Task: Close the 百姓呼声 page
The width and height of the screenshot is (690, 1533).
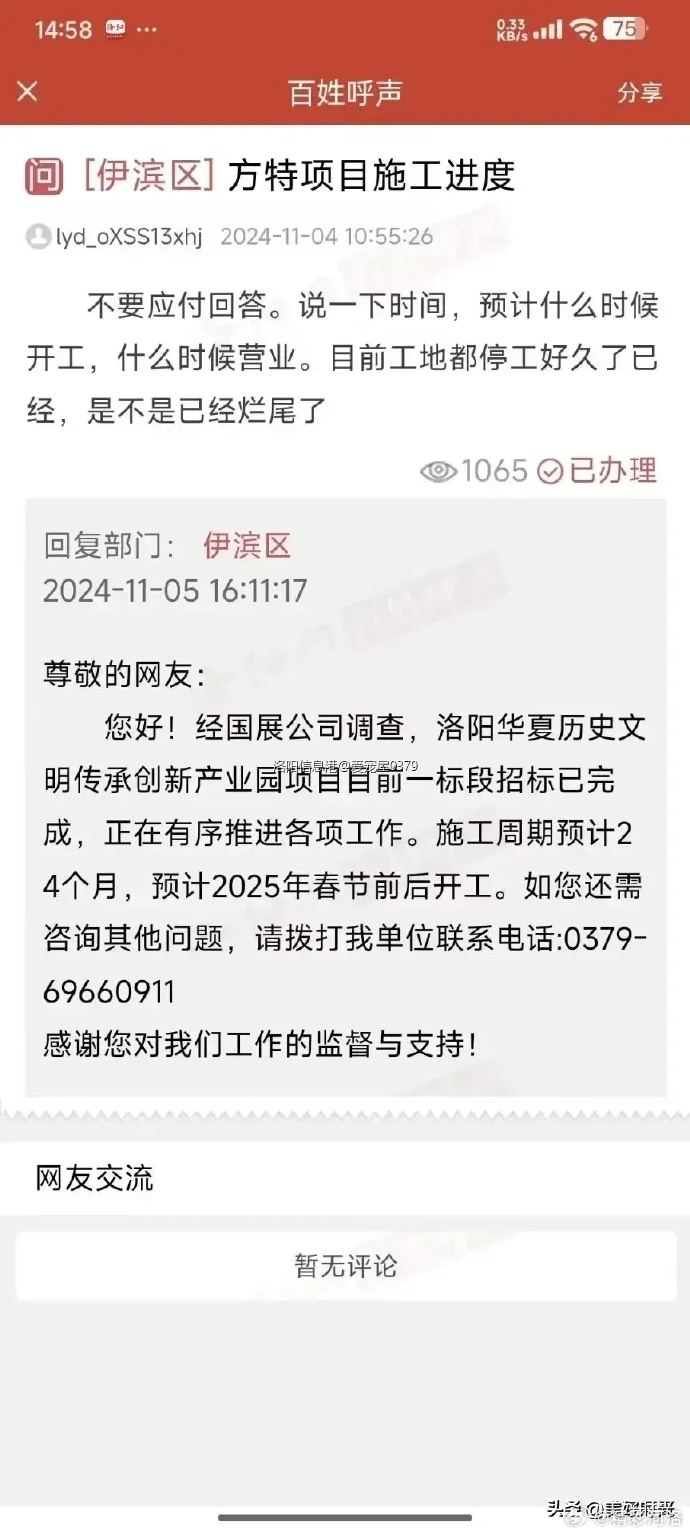Action: click(x=28, y=92)
